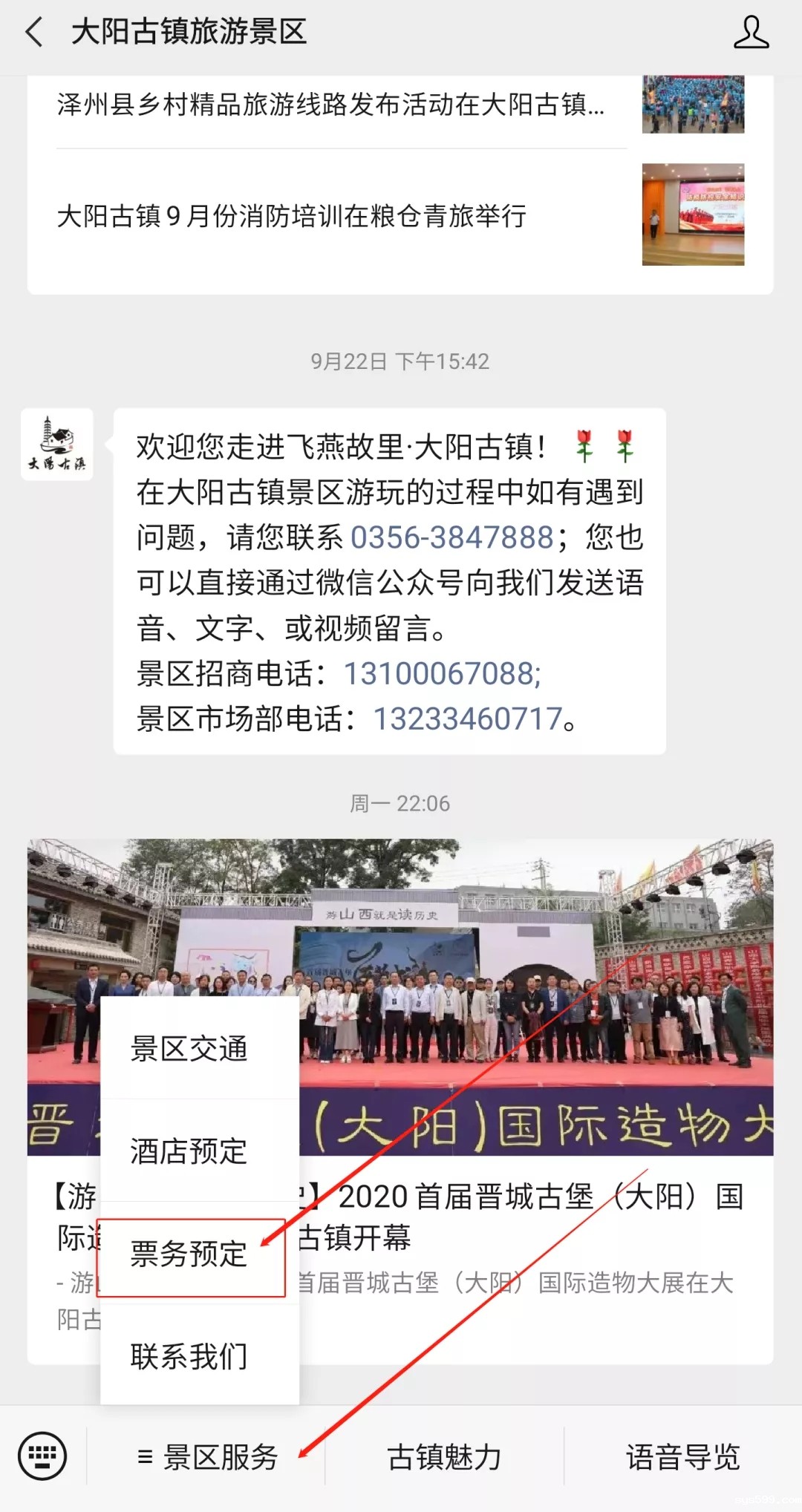
Task: Open the 语音导览 audio guide
Action: [682, 1458]
